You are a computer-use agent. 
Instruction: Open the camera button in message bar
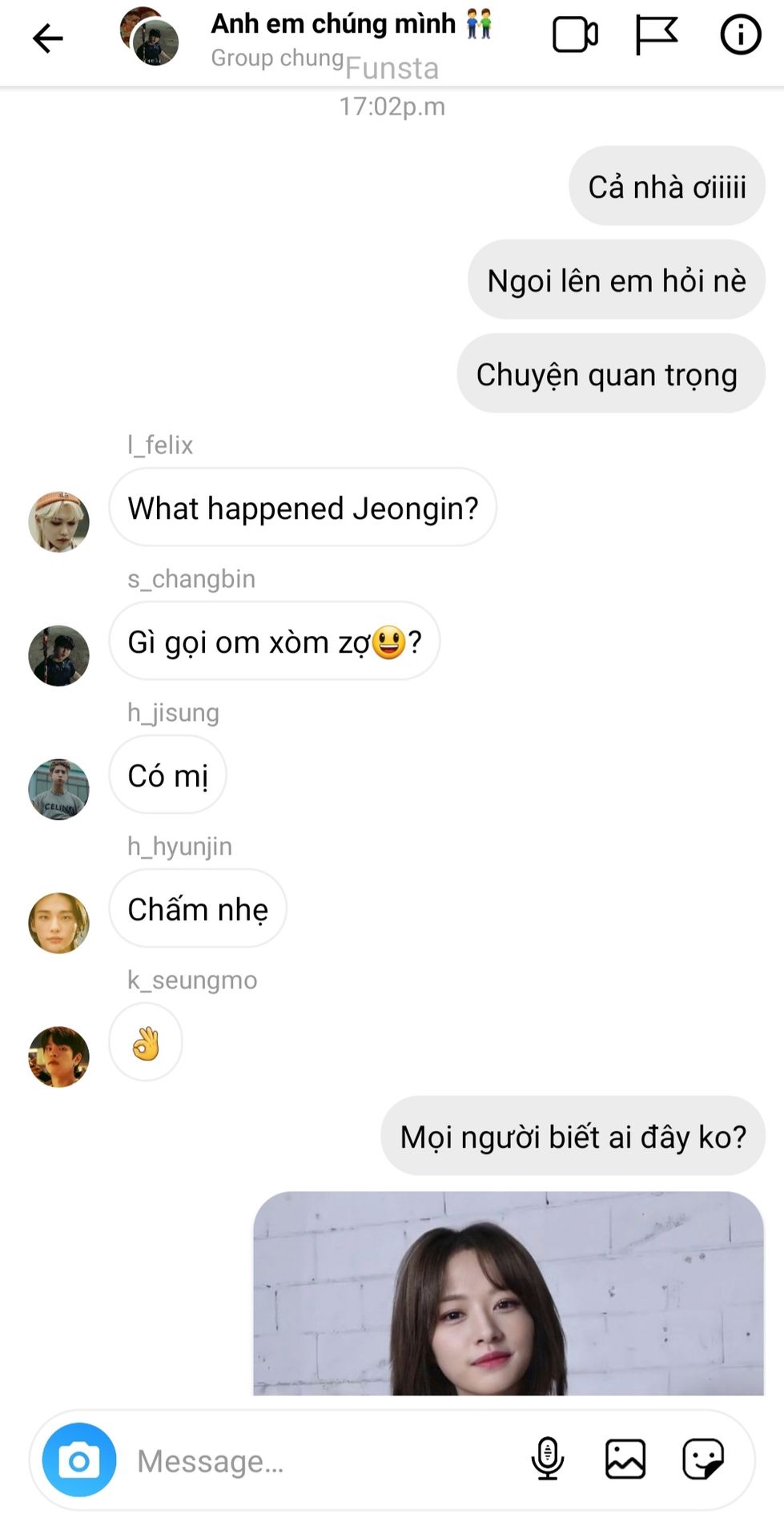click(x=79, y=1459)
